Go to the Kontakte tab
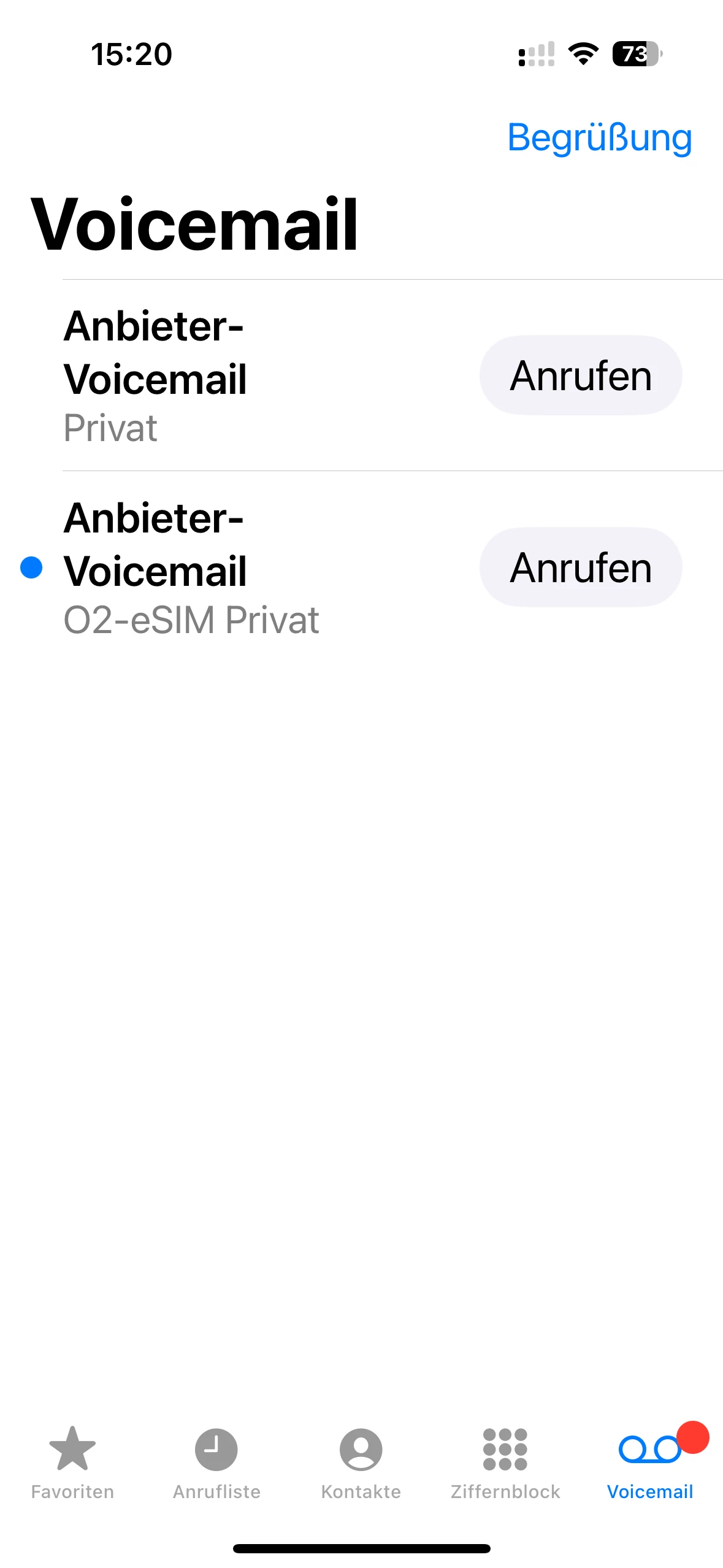Viewport: 723px width, 1568px height. tap(361, 1461)
